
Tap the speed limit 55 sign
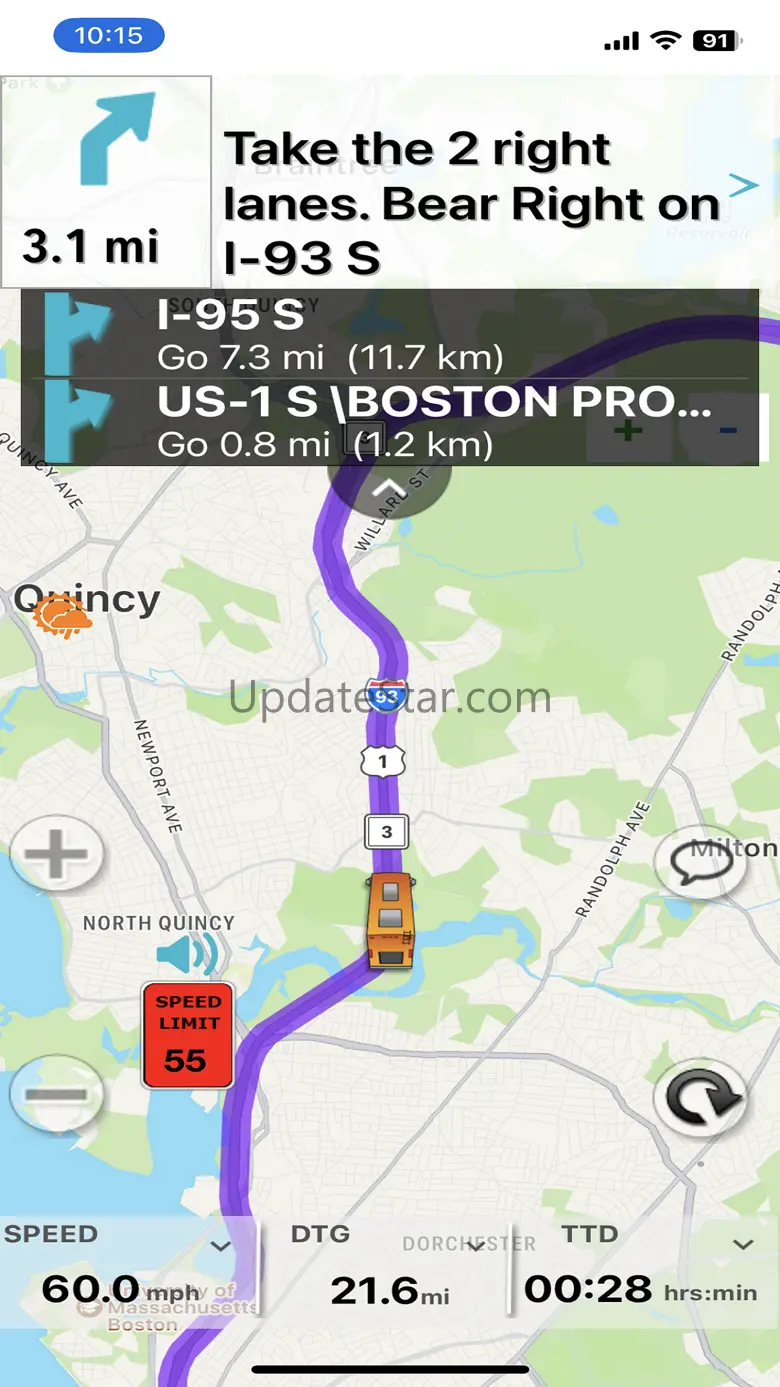coord(188,1035)
